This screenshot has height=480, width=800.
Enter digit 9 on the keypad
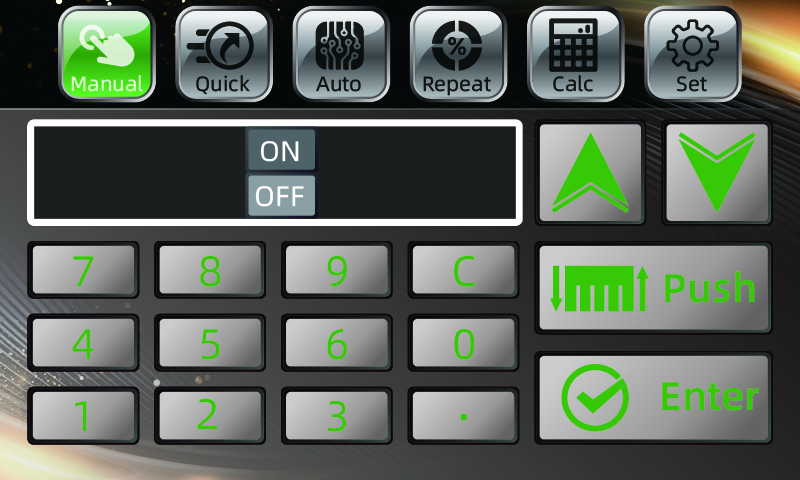pyautogui.click(x=336, y=270)
